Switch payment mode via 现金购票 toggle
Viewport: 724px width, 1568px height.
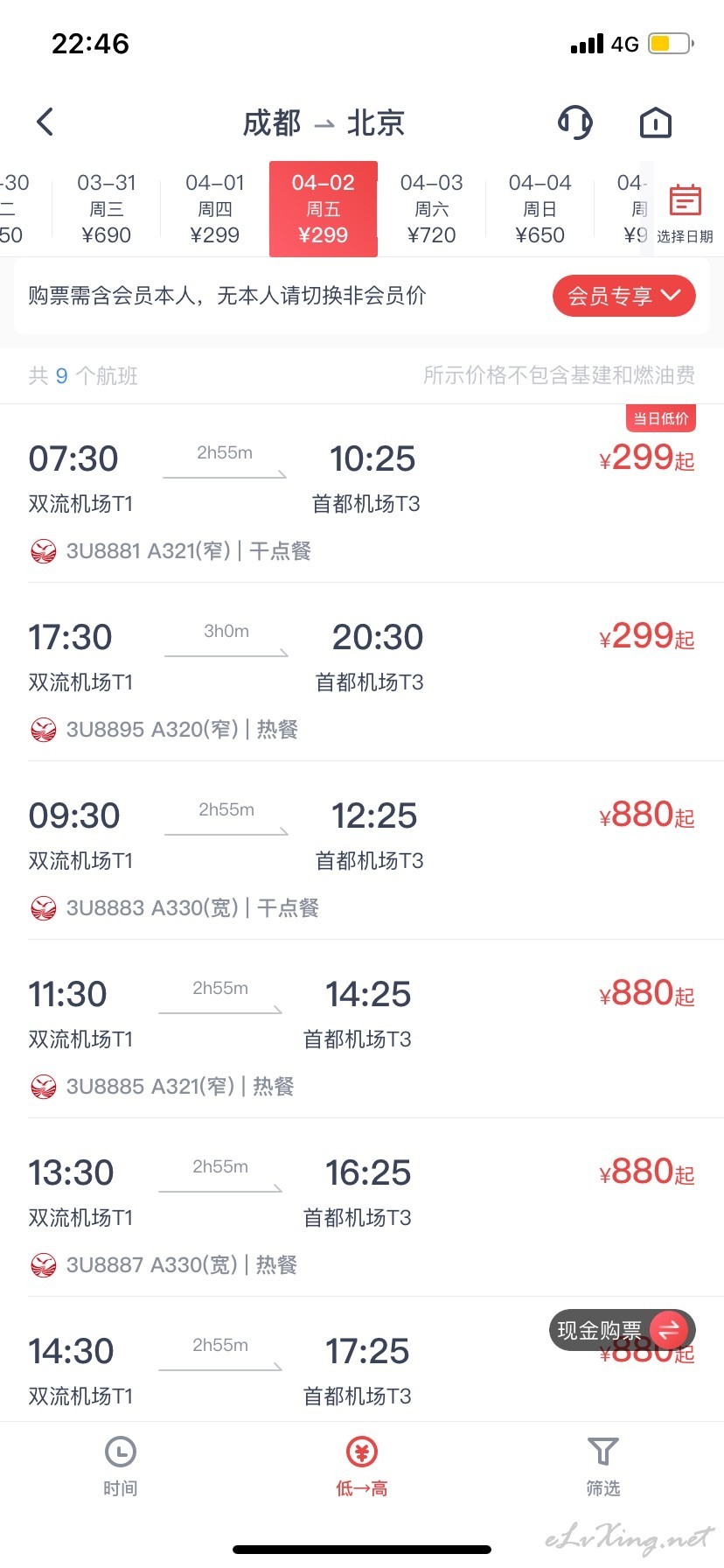point(623,1330)
